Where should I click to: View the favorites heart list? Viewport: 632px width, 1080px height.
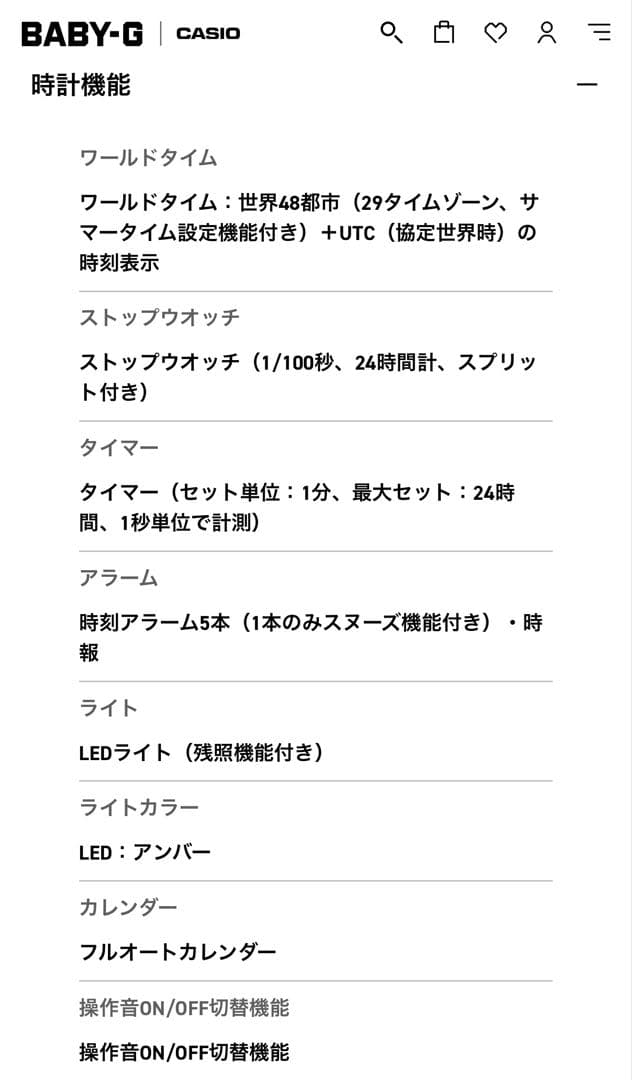tap(495, 33)
